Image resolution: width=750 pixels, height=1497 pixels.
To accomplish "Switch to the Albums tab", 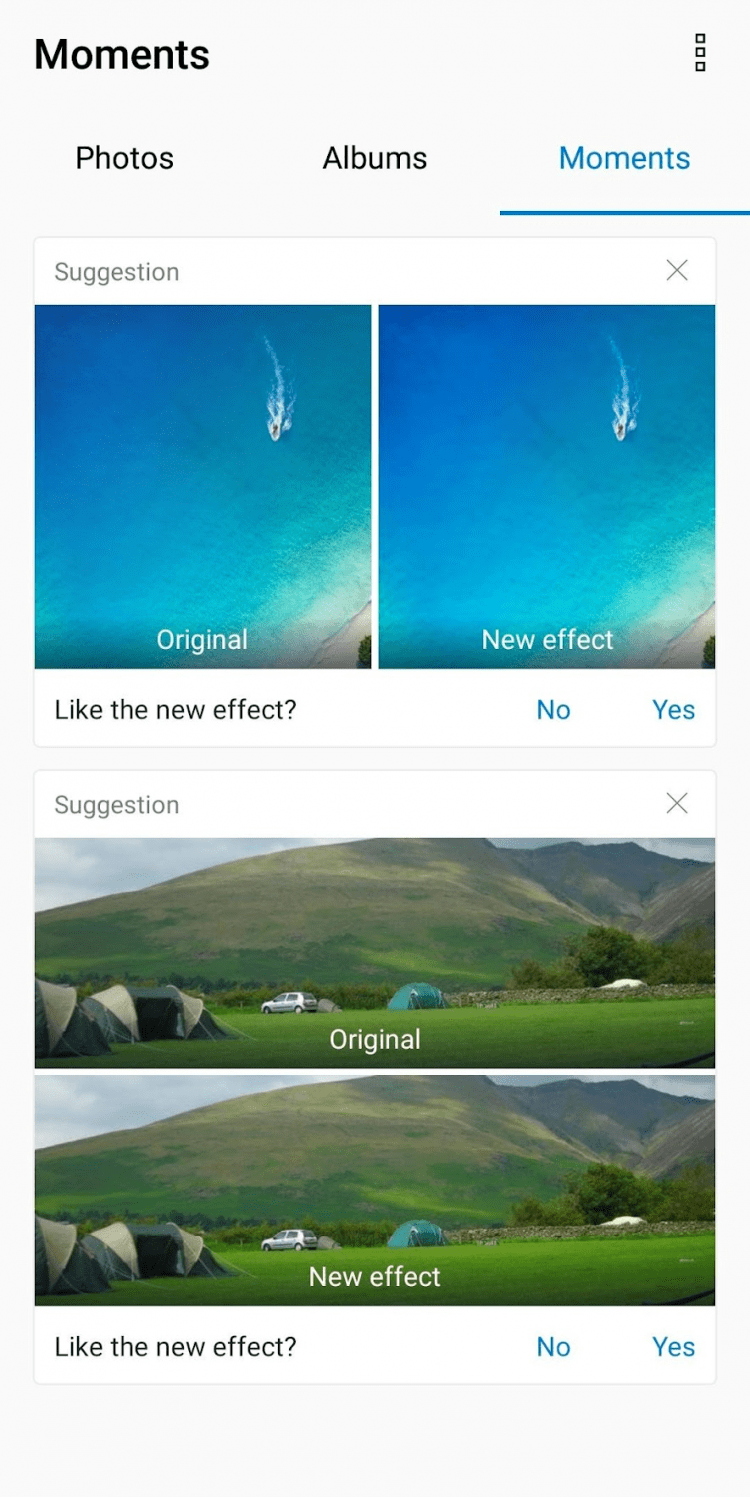I will tap(375, 158).
